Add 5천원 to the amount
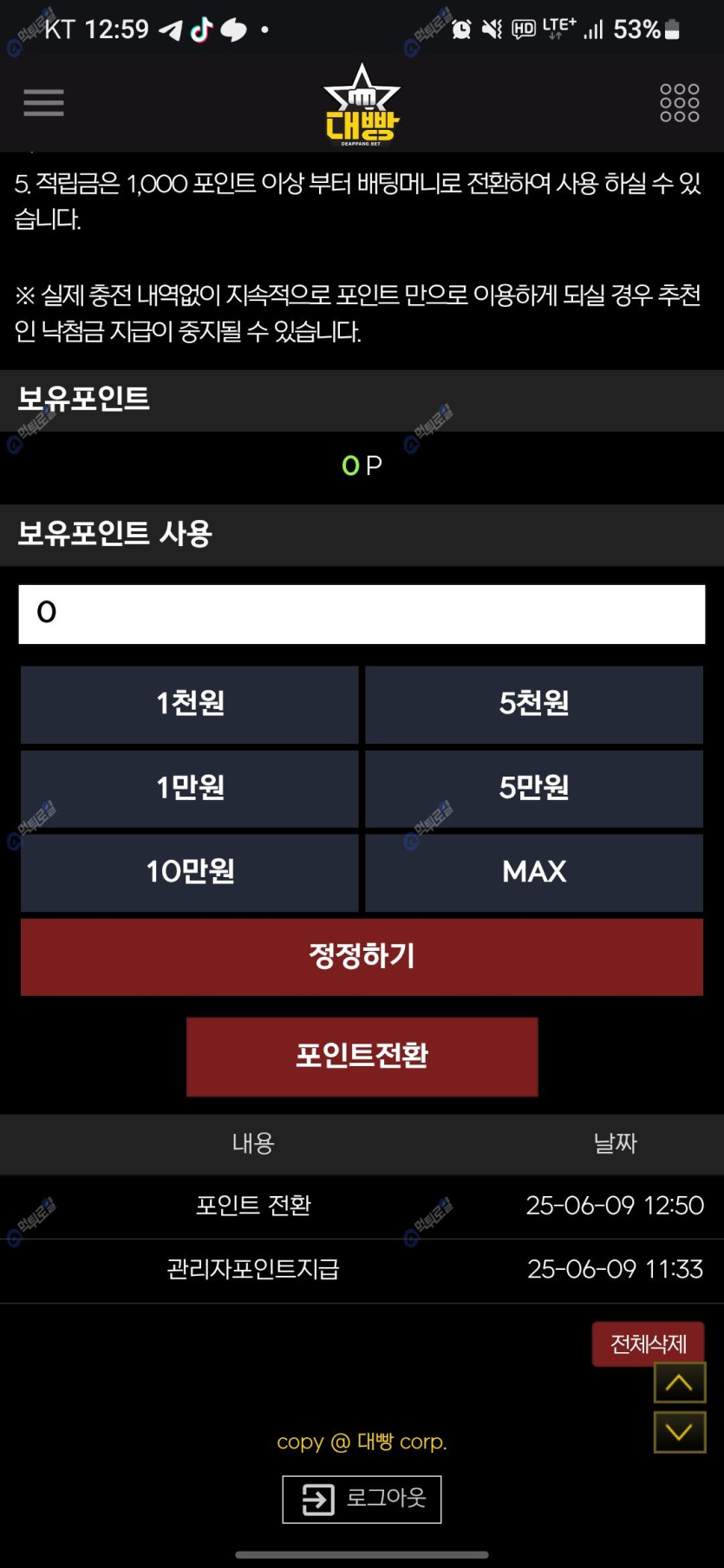 coord(533,704)
